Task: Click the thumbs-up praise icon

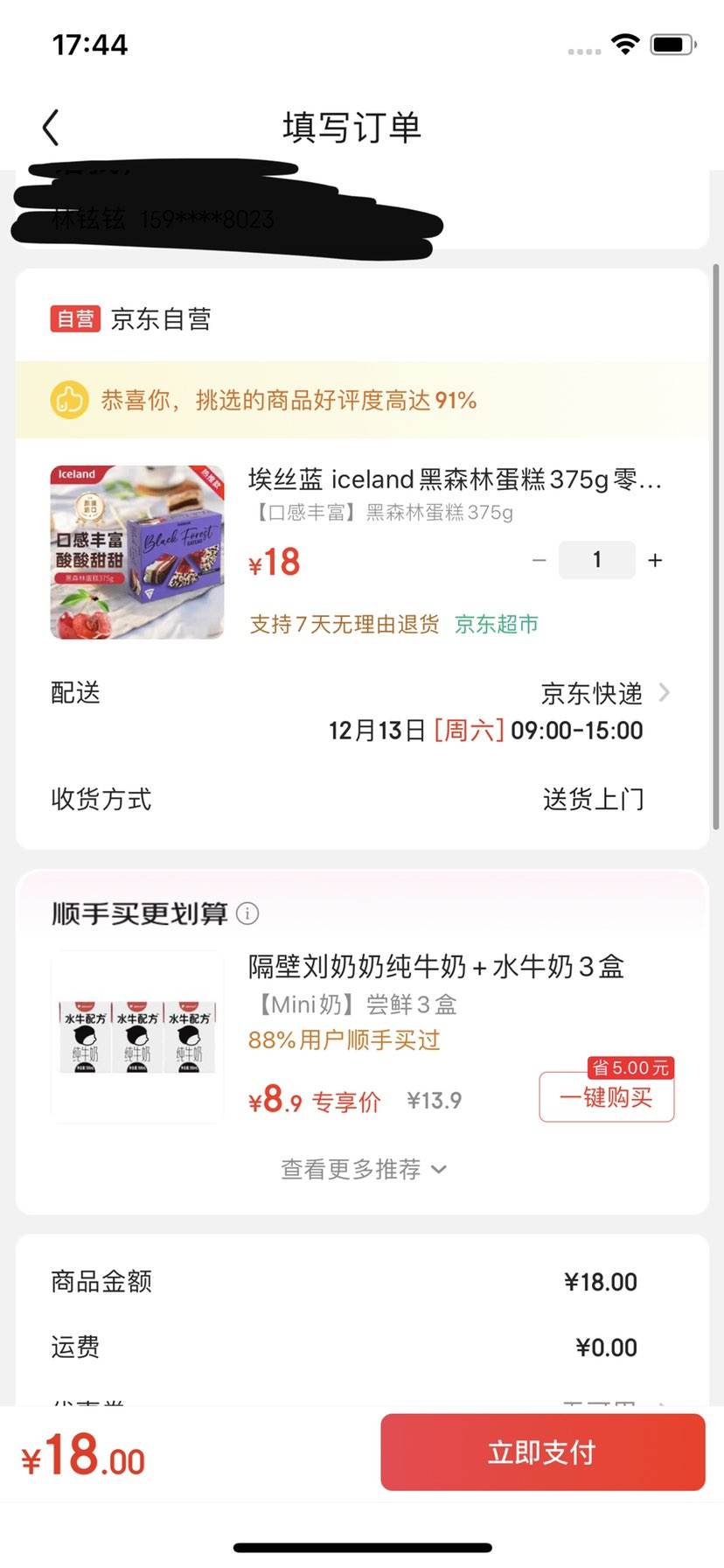Action: click(x=70, y=399)
